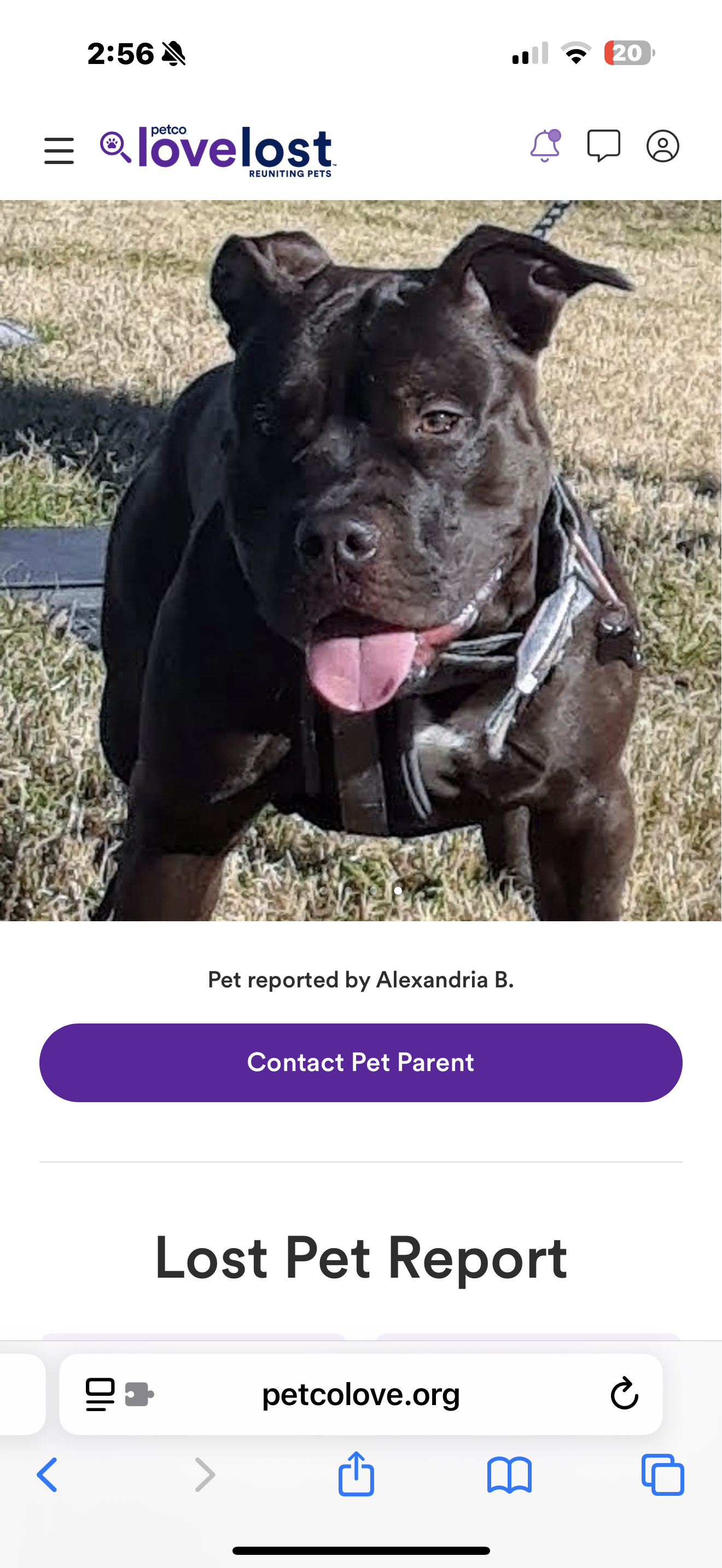Tap the Petco Love Lost logo
The width and height of the screenshot is (722, 1568).
click(218, 150)
